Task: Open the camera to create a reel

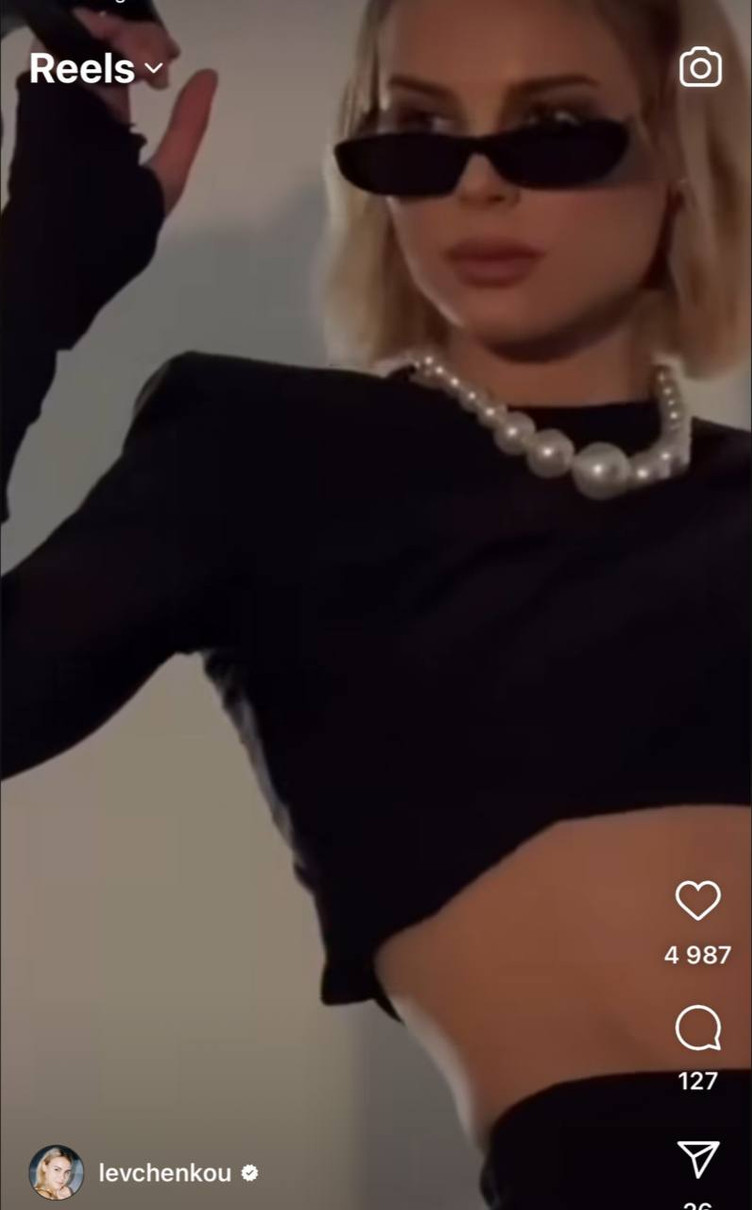Action: tap(700, 67)
